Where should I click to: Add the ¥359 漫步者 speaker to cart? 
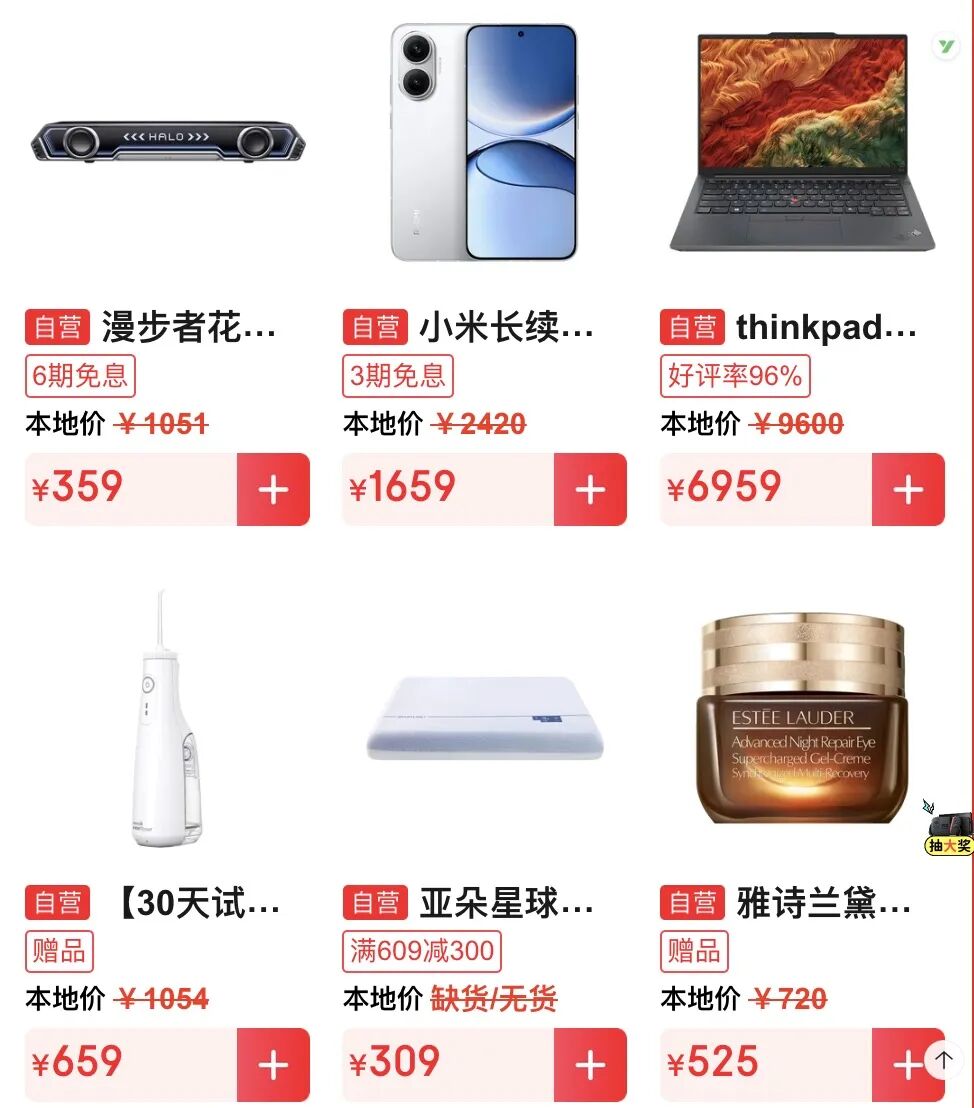272,489
